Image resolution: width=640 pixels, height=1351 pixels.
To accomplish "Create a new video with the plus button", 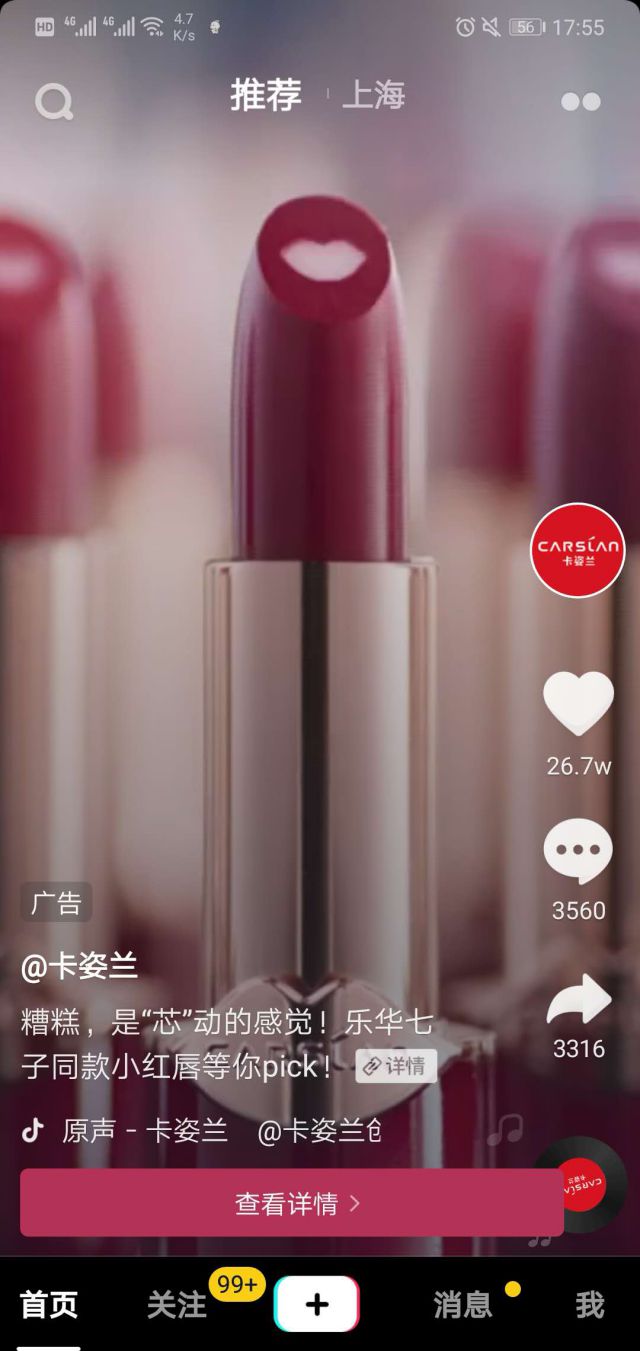I will pos(317,1304).
